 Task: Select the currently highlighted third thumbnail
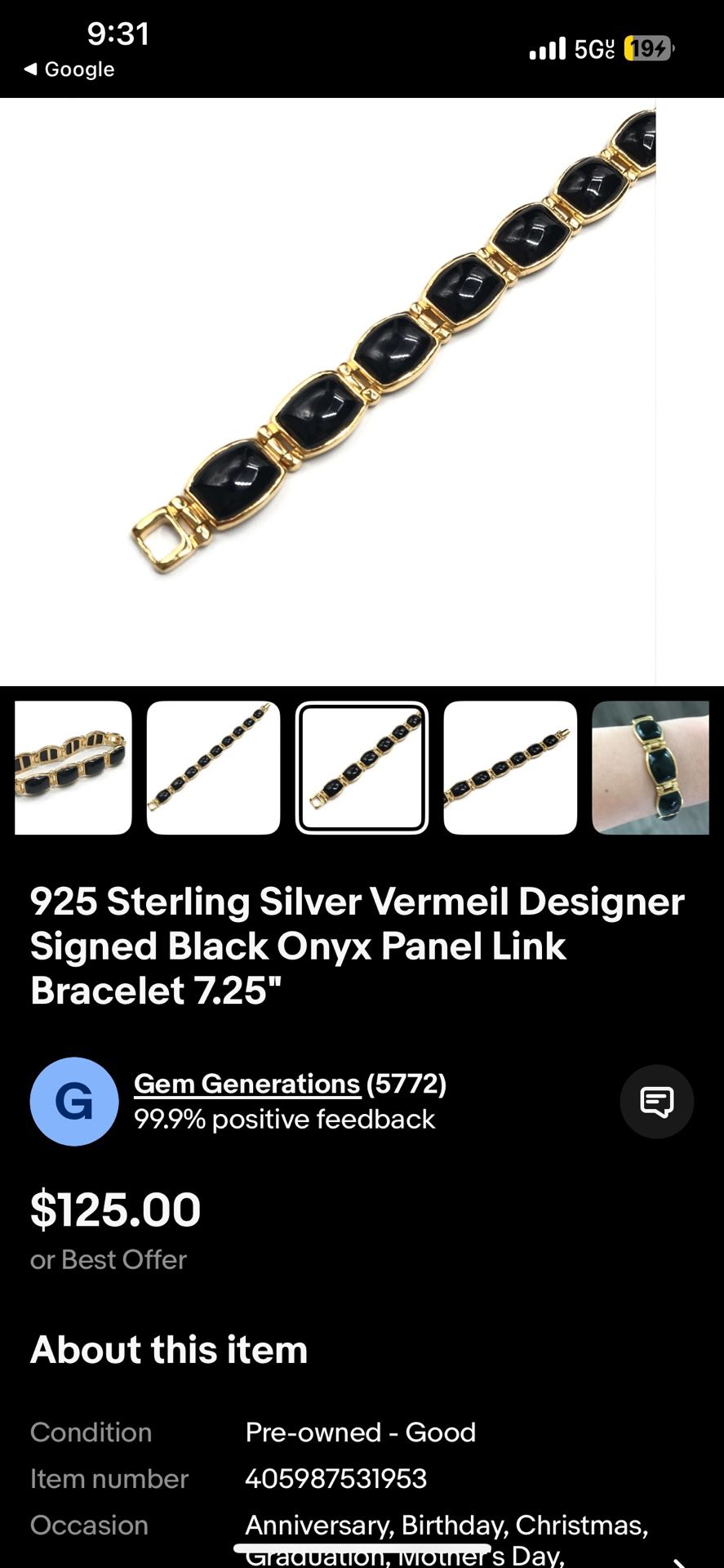coord(362,768)
